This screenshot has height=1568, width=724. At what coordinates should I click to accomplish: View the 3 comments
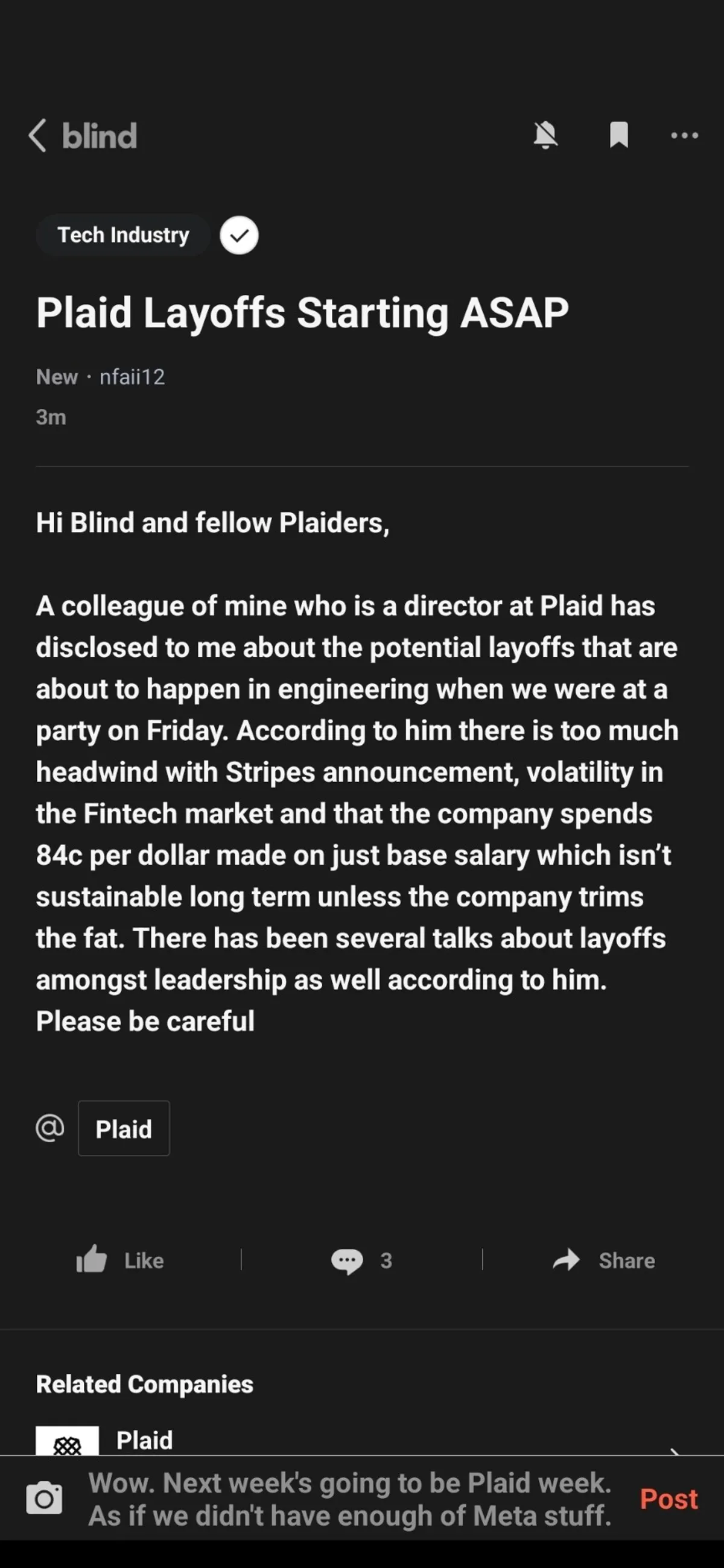point(361,1260)
